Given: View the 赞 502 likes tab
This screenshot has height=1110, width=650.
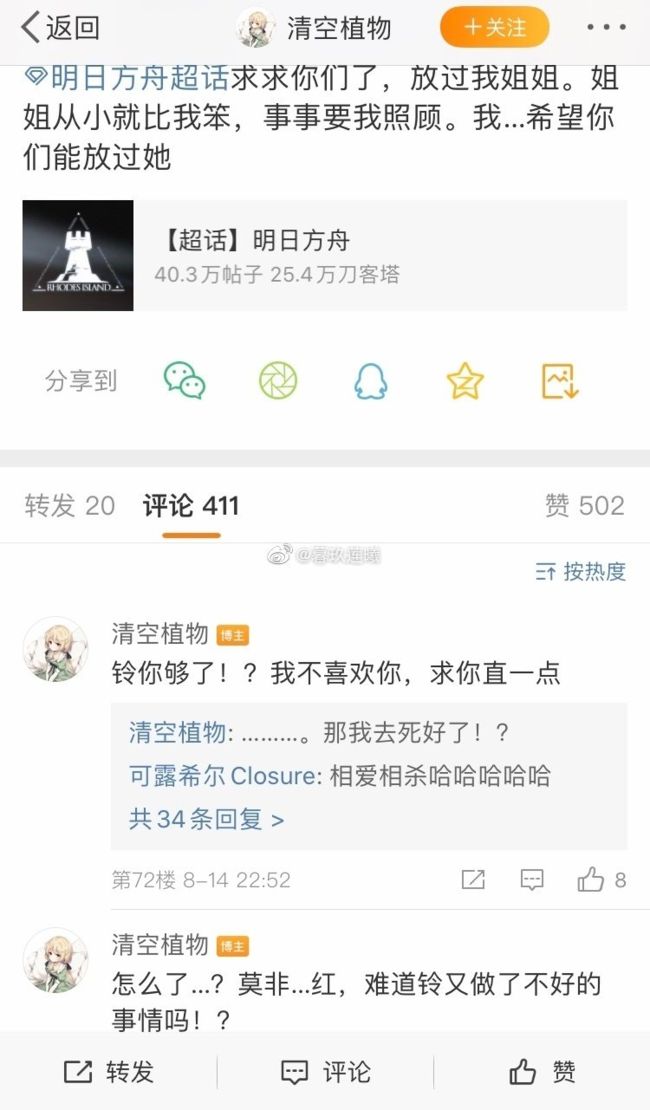Looking at the screenshot, I should click(x=585, y=505).
